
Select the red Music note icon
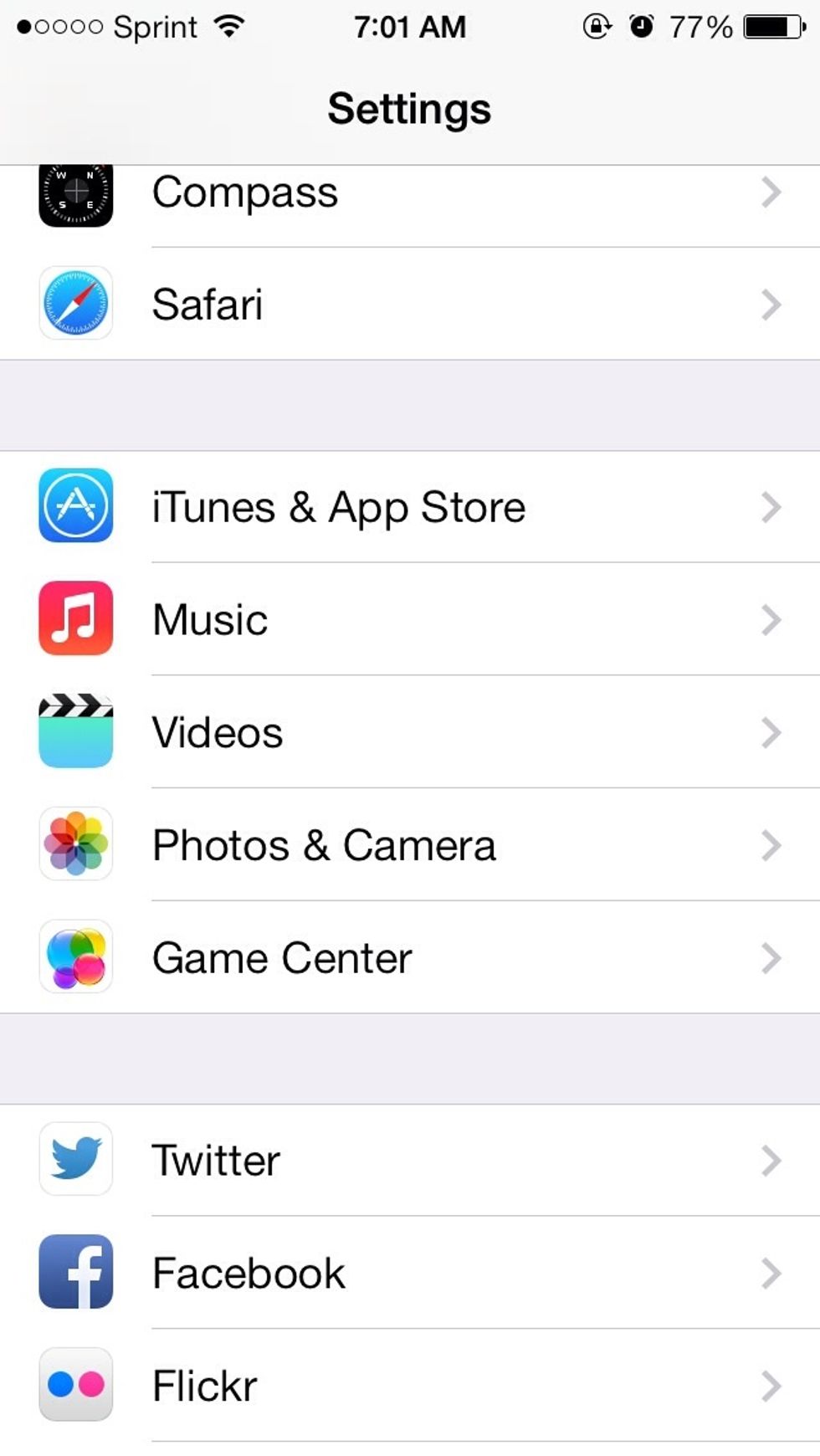[75, 618]
